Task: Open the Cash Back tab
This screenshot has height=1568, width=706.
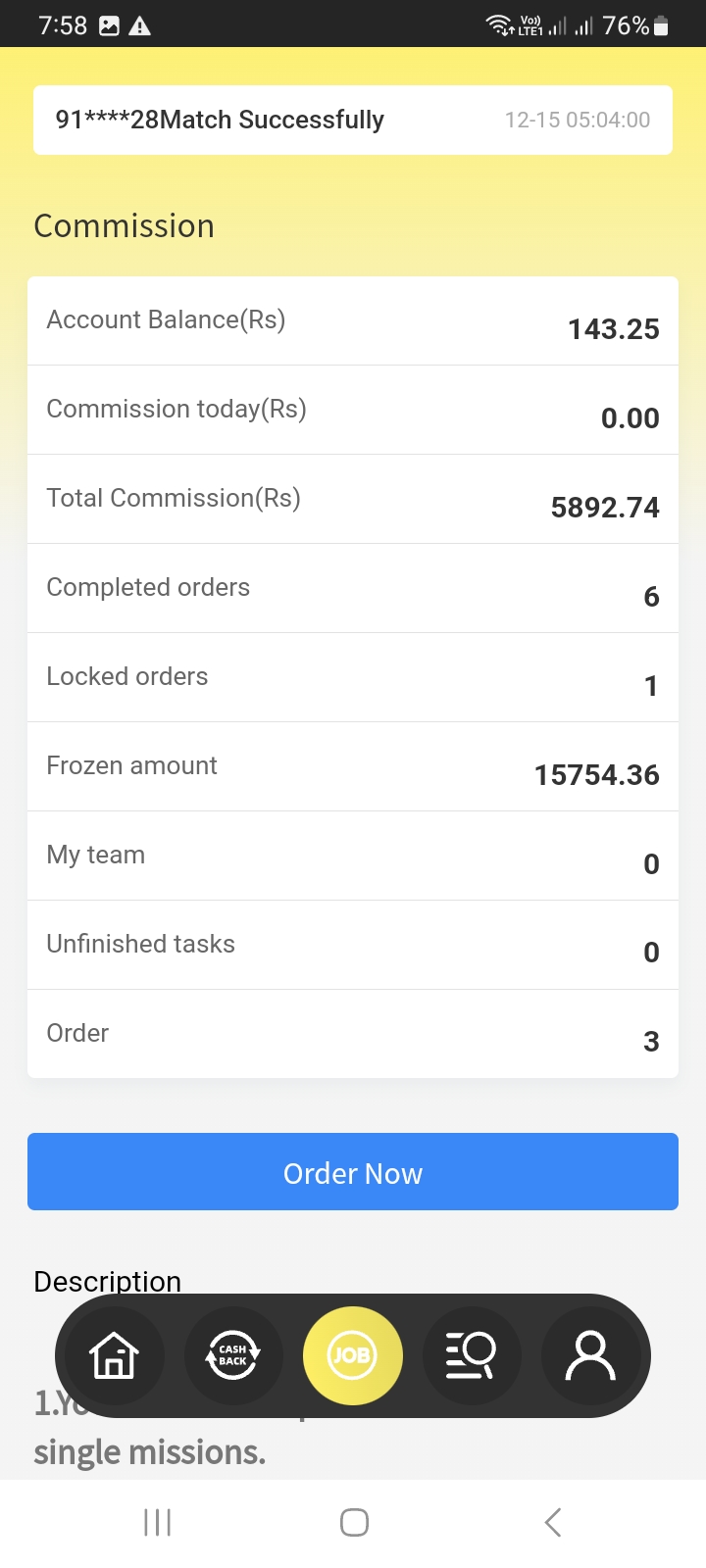Action: (x=233, y=1356)
